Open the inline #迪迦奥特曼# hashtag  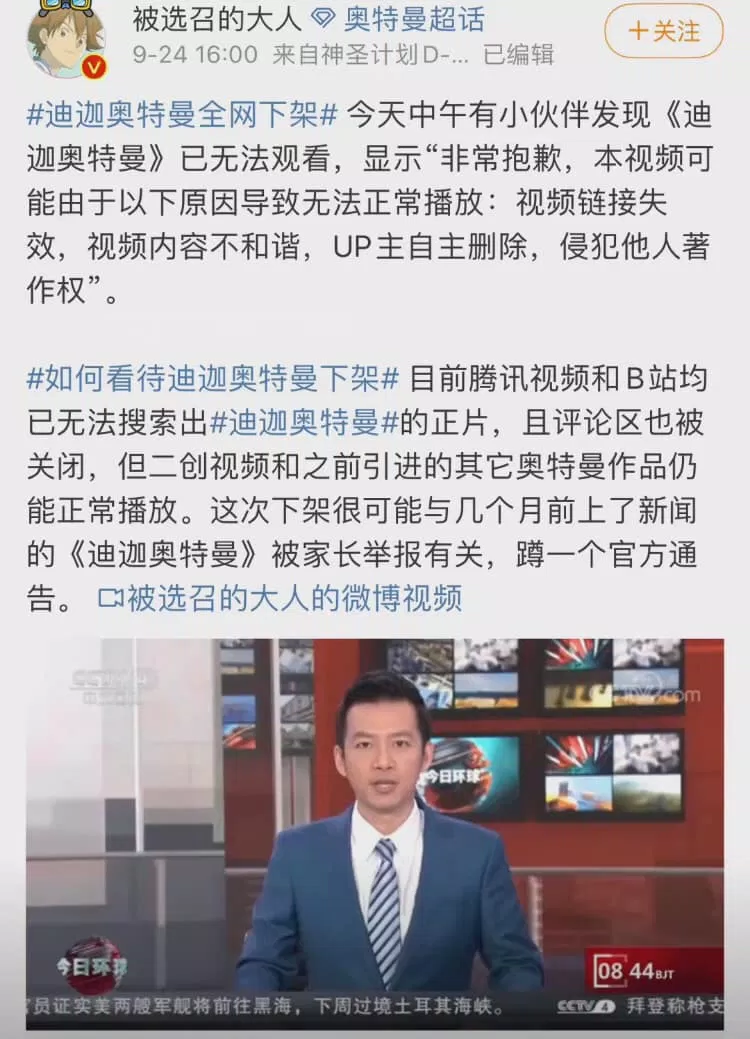click(x=304, y=423)
